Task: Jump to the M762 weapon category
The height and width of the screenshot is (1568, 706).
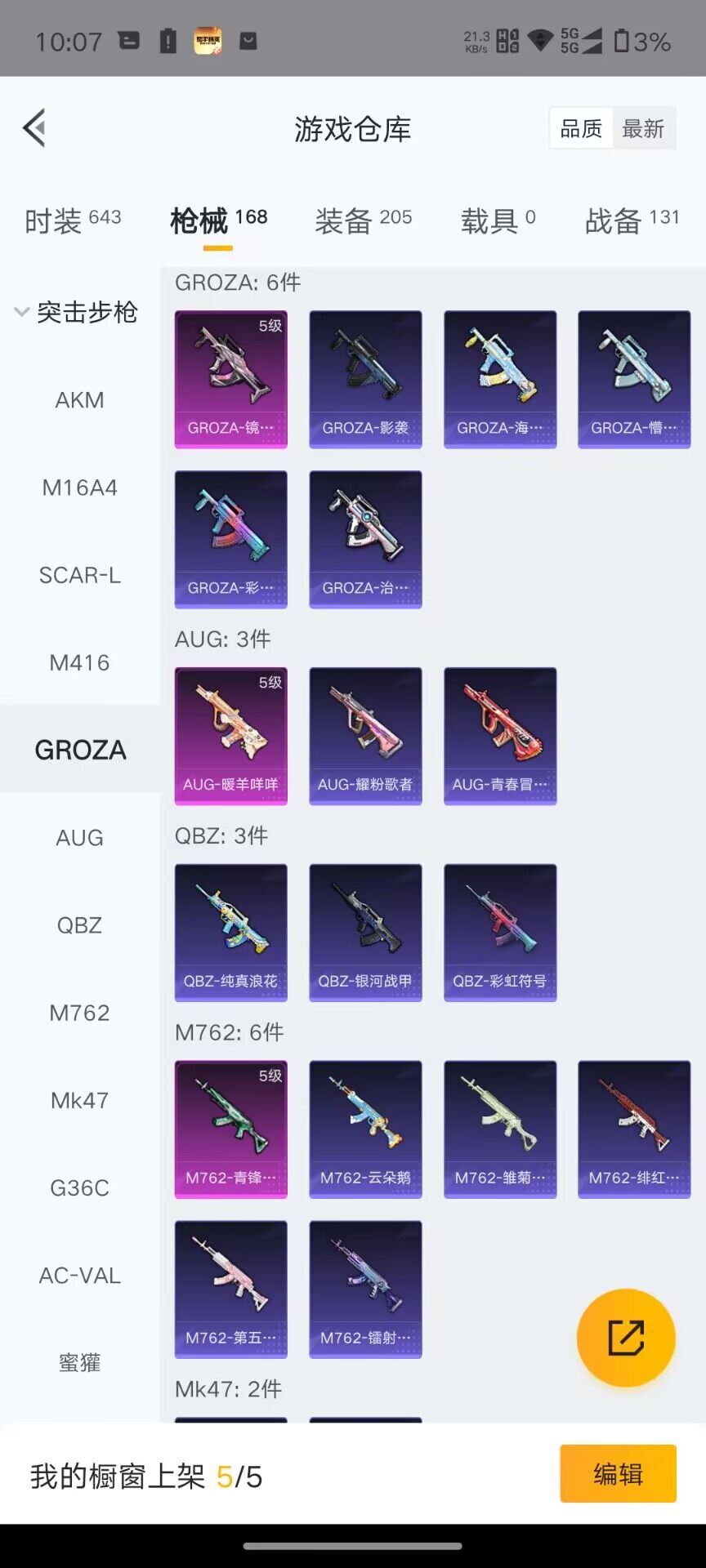Action: click(79, 1013)
